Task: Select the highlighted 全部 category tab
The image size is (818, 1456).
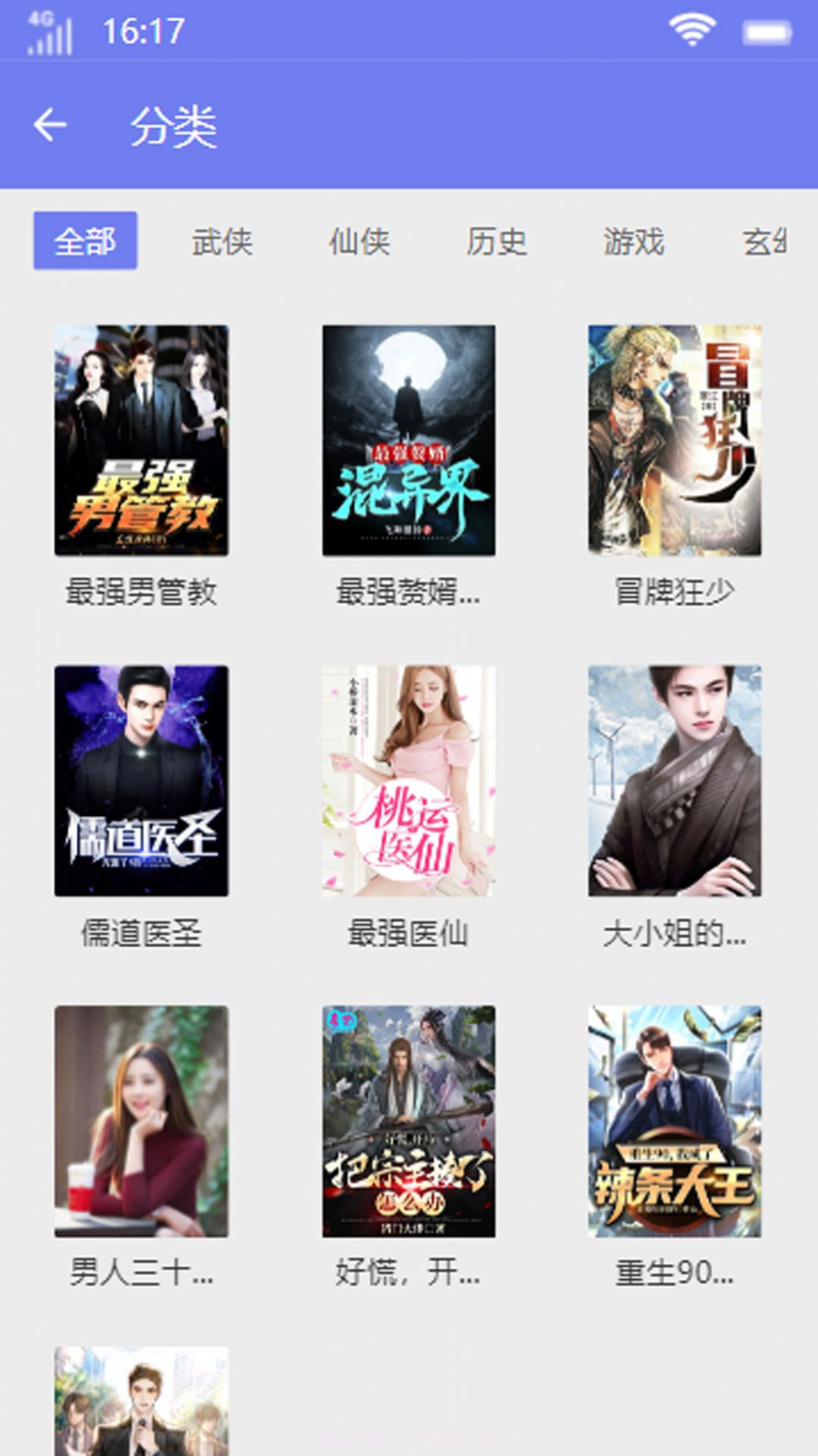Action: point(85,241)
